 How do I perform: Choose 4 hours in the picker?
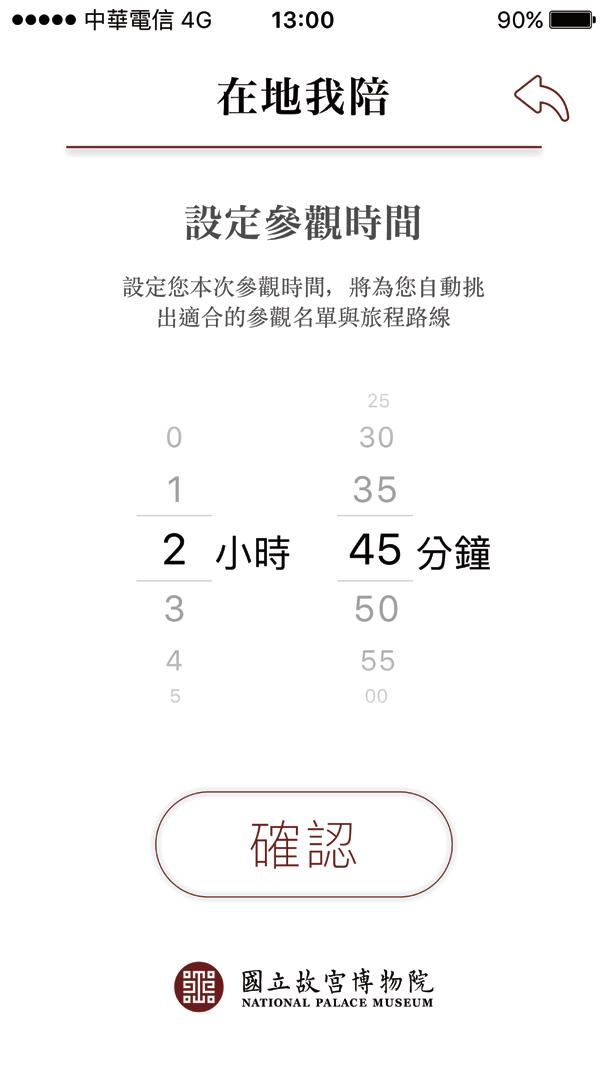(174, 661)
